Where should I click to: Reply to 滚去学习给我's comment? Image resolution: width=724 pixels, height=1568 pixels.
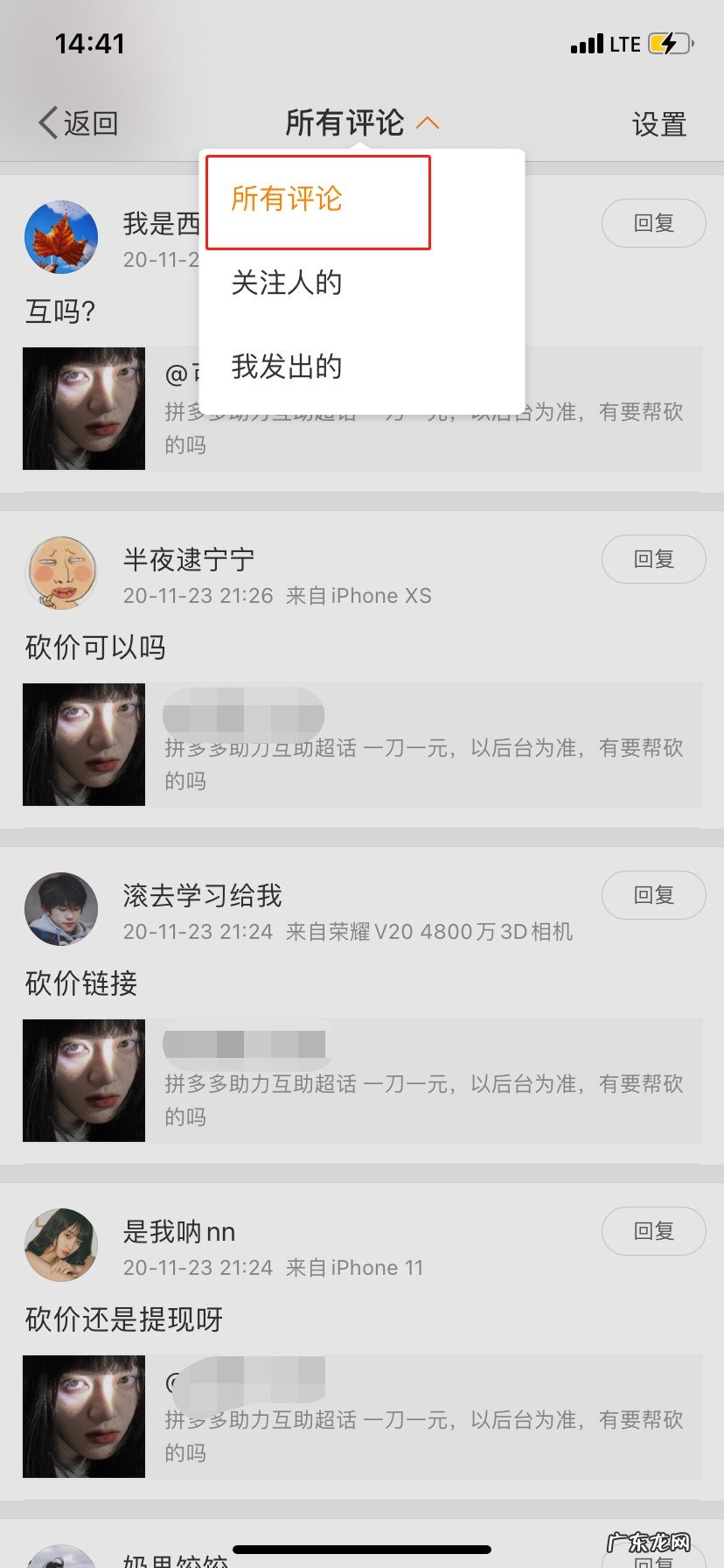click(x=653, y=895)
